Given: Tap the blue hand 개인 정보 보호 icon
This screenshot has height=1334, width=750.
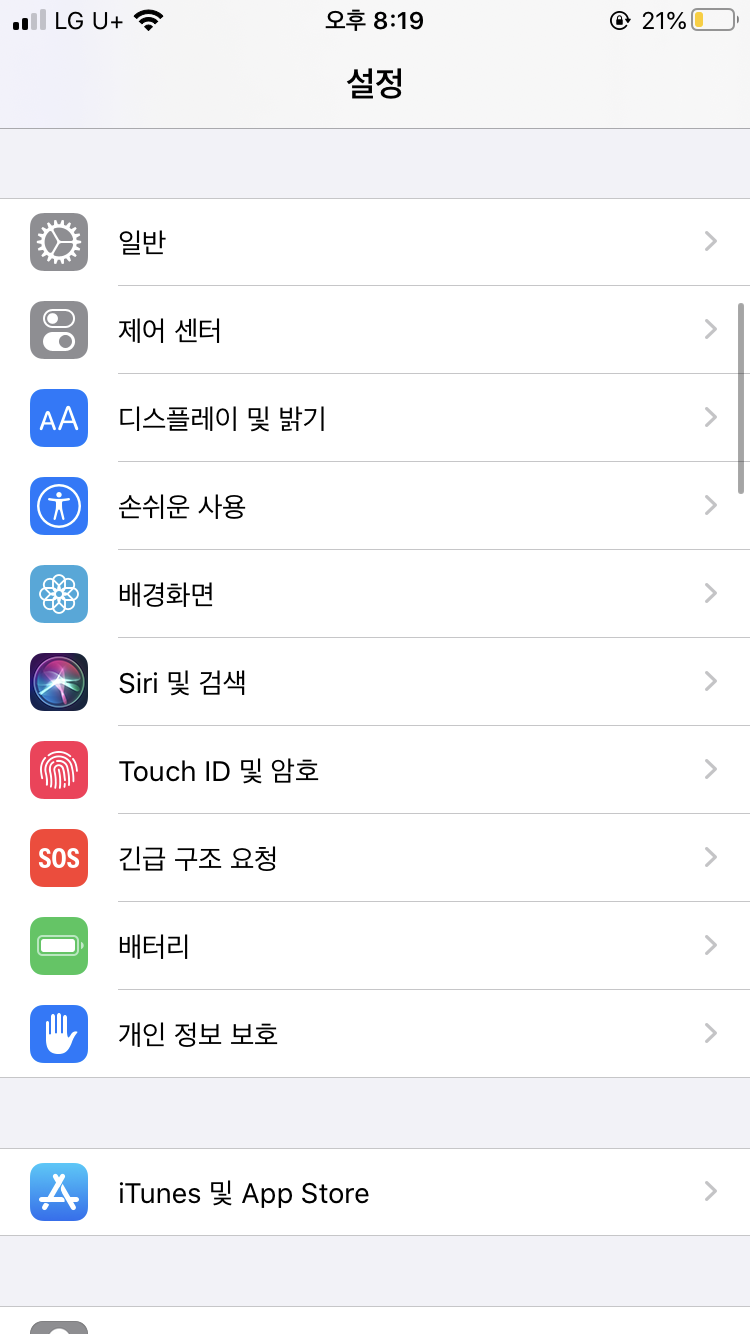Looking at the screenshot, I should [58, 1034].
